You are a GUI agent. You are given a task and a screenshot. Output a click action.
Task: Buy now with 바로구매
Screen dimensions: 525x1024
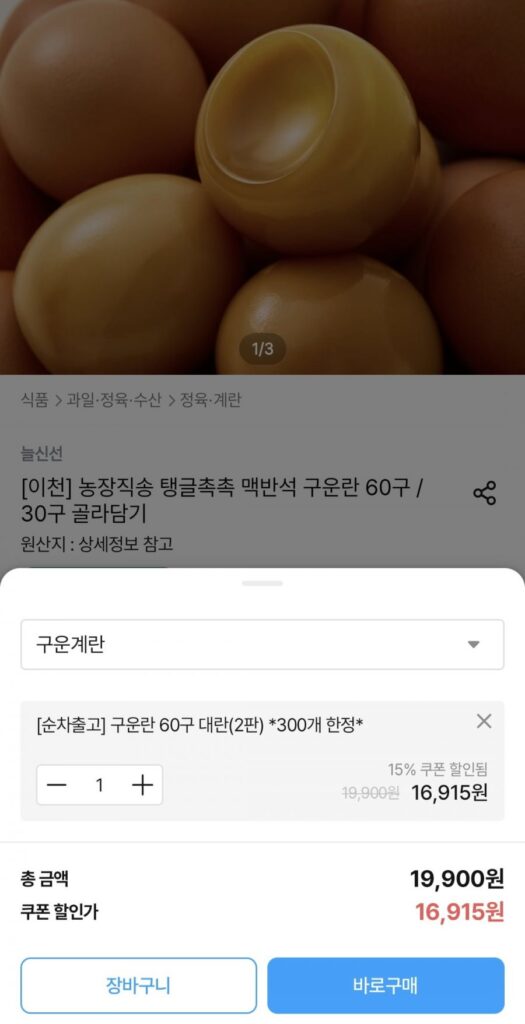[x=385, y=985]
